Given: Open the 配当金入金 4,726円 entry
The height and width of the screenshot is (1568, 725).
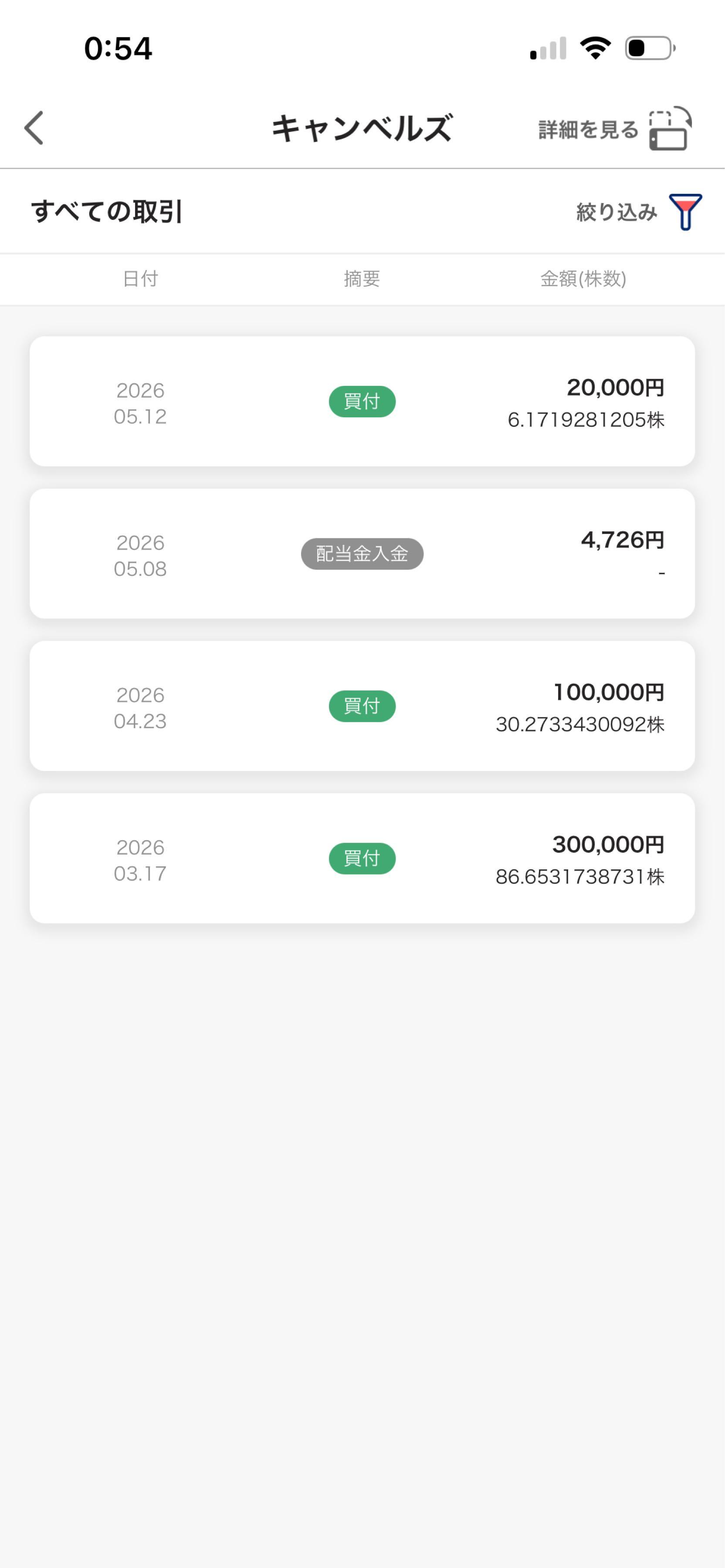Looking at the screenshot, I should coord(362,554).
